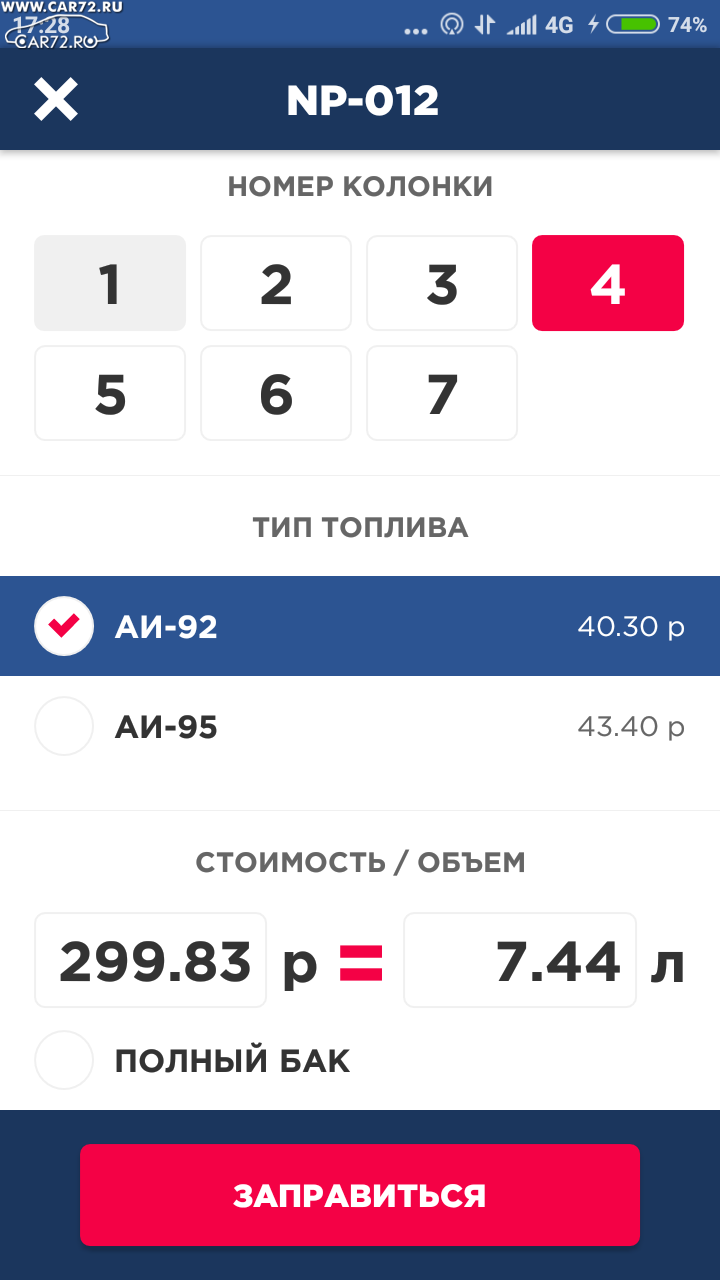Select pump number 6
The height and width of the screenshot is (1280, 720).
coord(276,393)
